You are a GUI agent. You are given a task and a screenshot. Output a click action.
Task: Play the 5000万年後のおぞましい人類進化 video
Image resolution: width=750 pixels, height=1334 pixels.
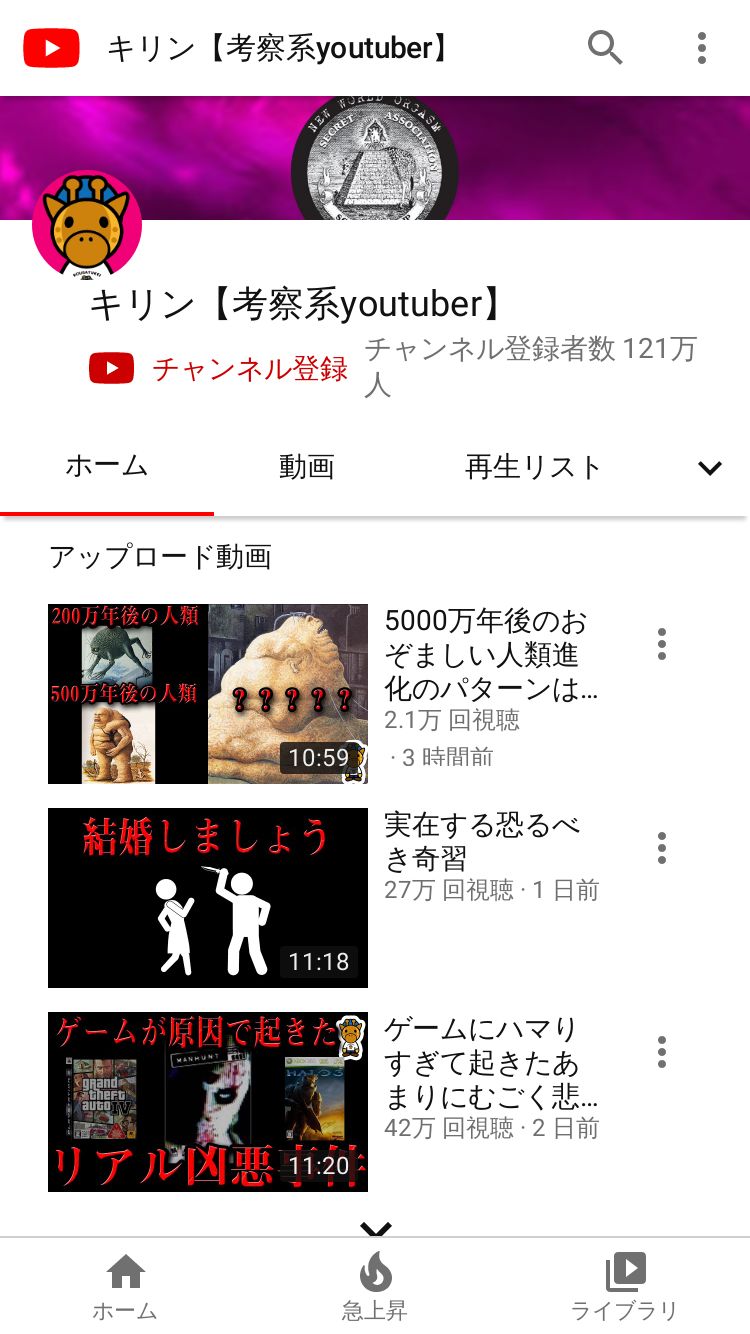pos(208,694)
